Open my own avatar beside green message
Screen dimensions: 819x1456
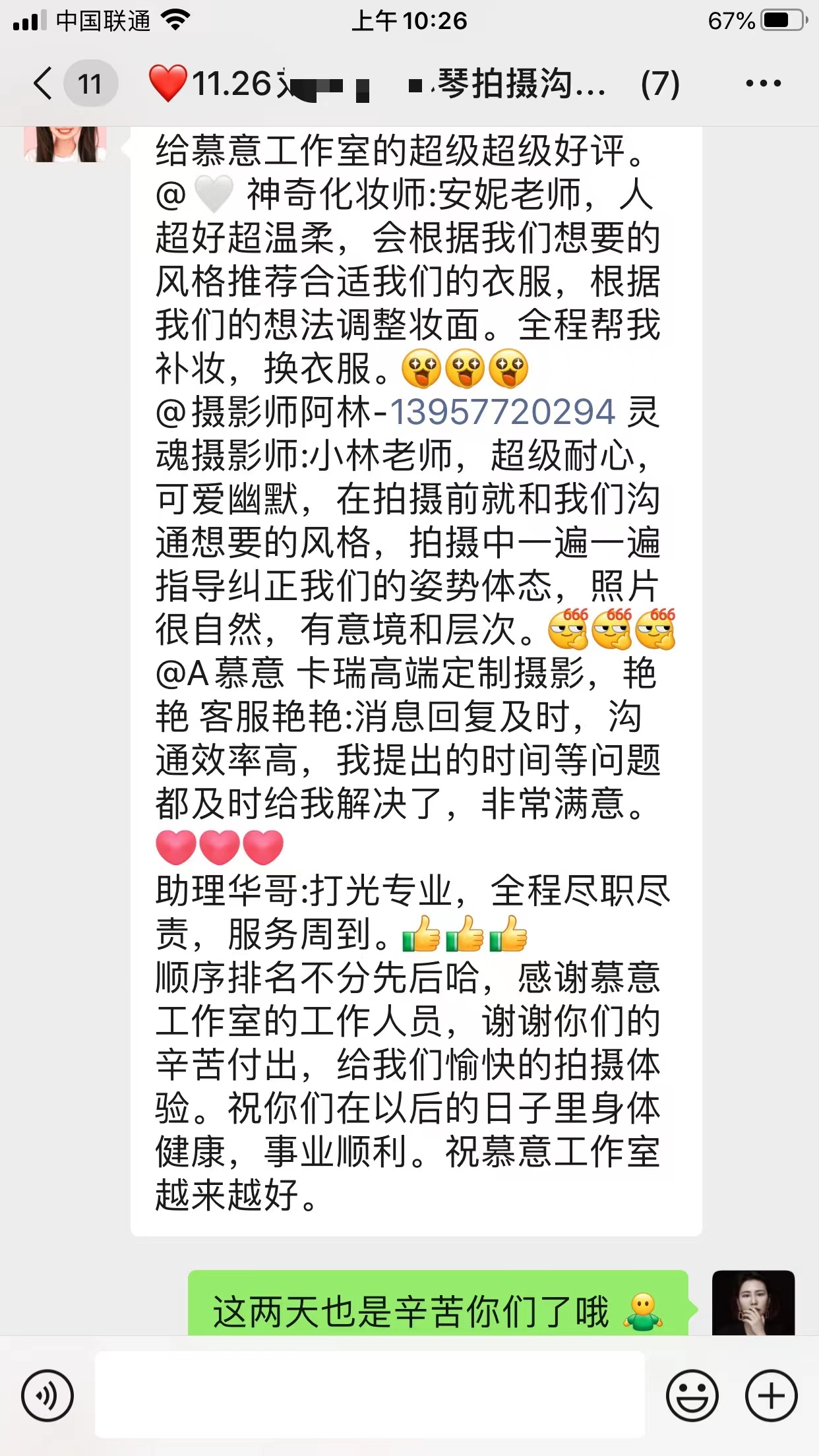[753, 1303]
